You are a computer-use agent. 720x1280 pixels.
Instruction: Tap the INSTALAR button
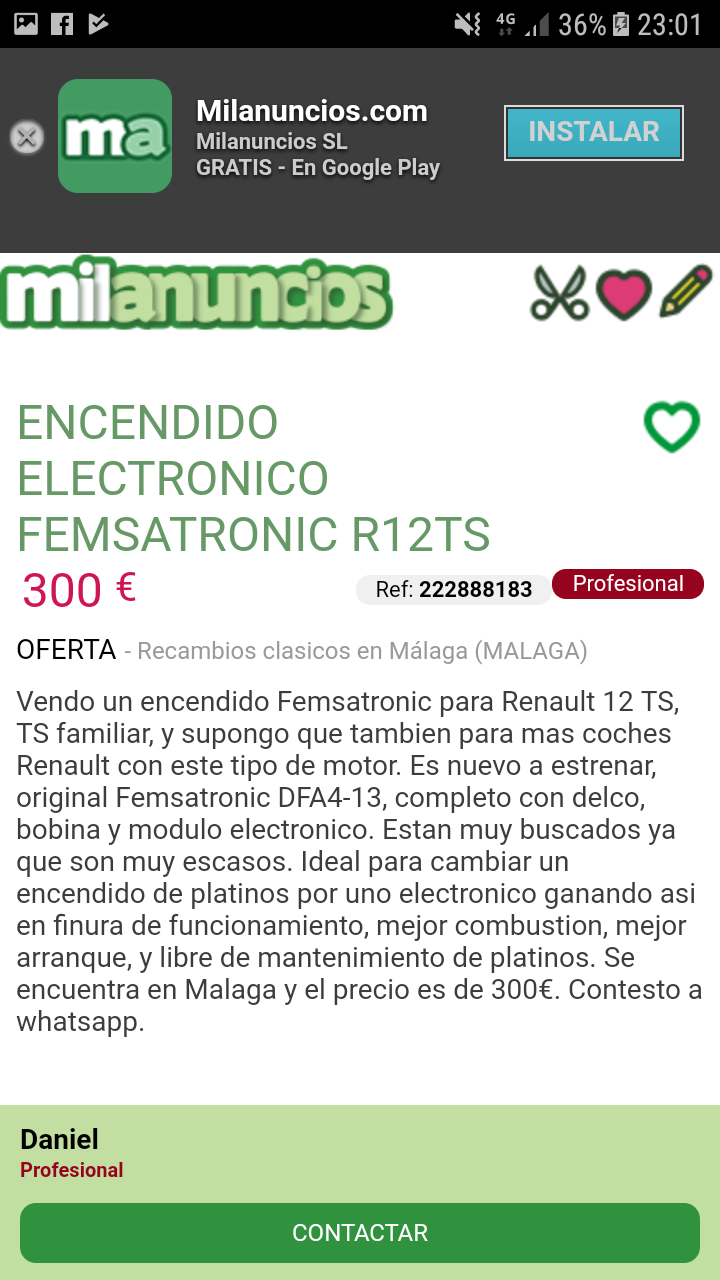point(593,133)
